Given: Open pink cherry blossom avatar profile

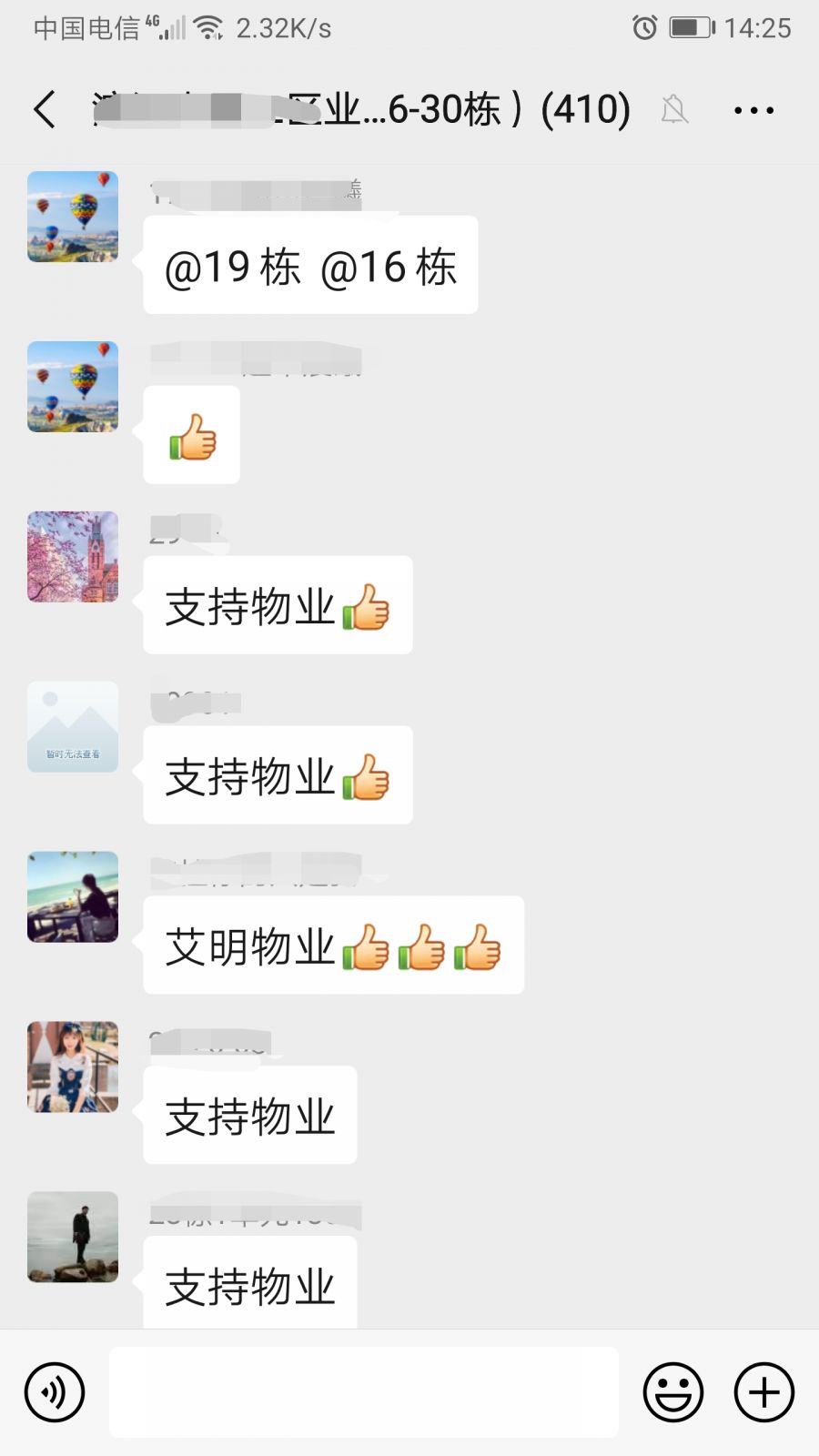Looking at the screenshot, I should pos(73,557).
